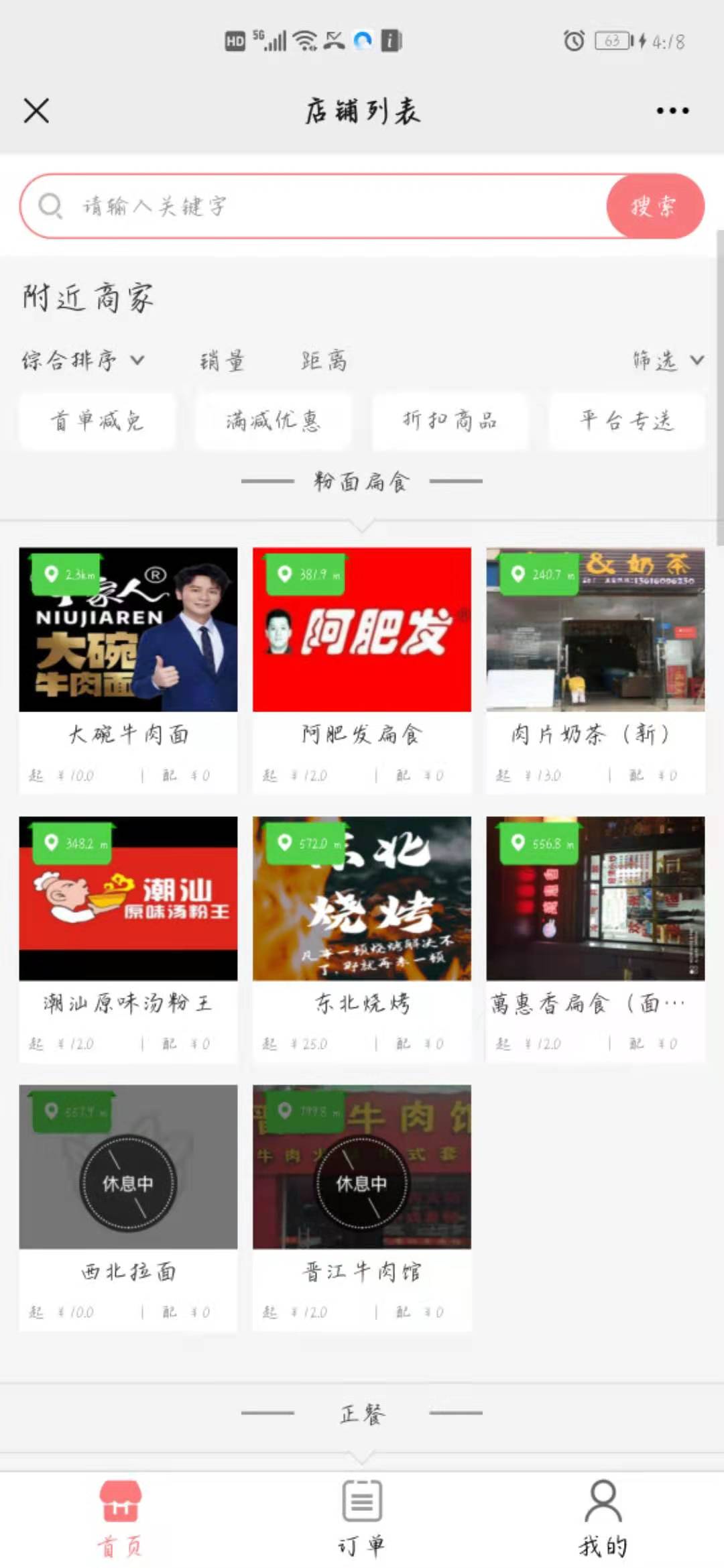Select the 首单减免 filter chip
724x1568 pixels.
pos(97,421)
